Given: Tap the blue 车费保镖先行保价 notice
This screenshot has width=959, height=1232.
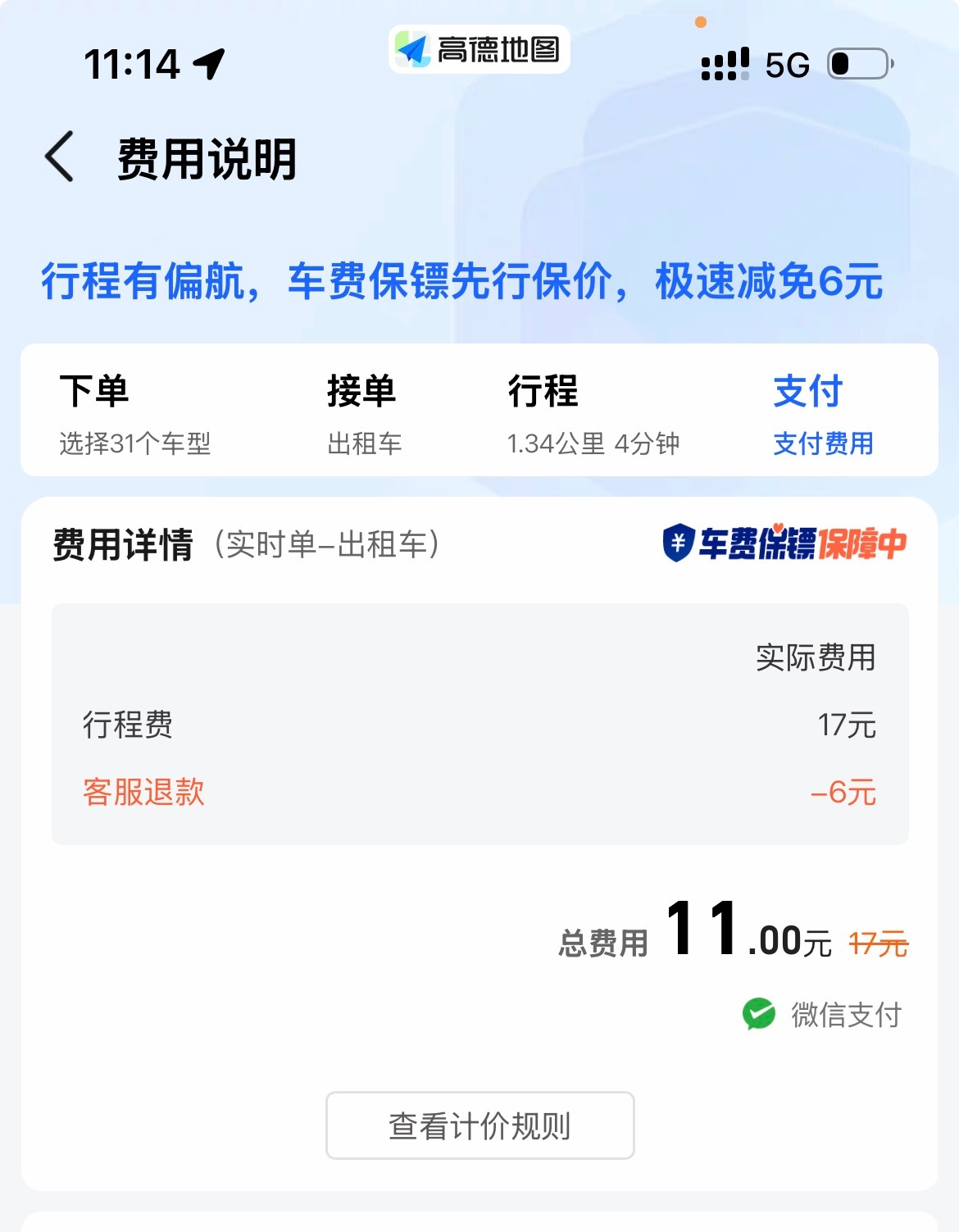Looking at the screenshot, I should 461,282.
